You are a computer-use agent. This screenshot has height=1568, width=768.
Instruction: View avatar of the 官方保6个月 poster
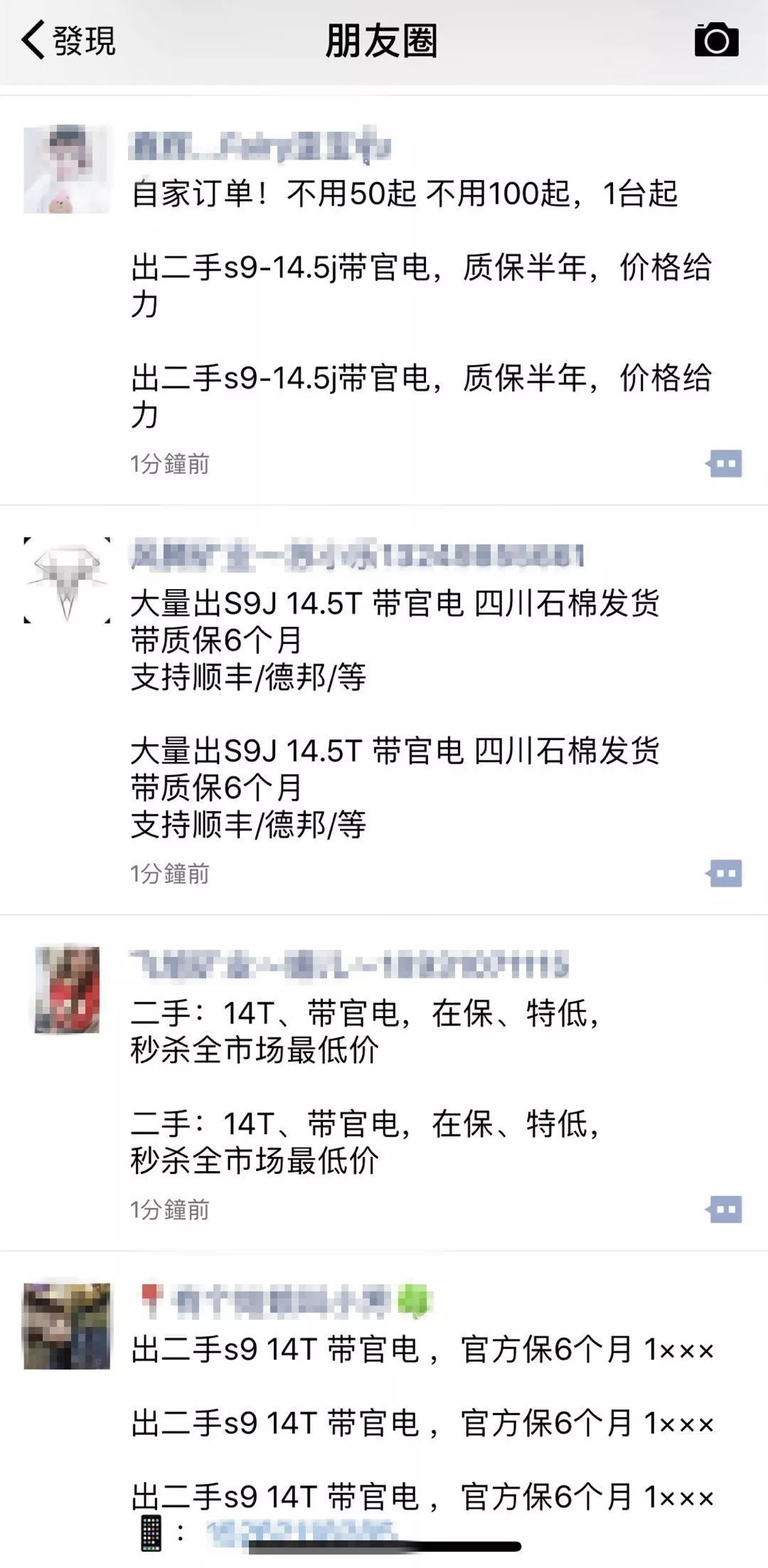pos(67,1326)
